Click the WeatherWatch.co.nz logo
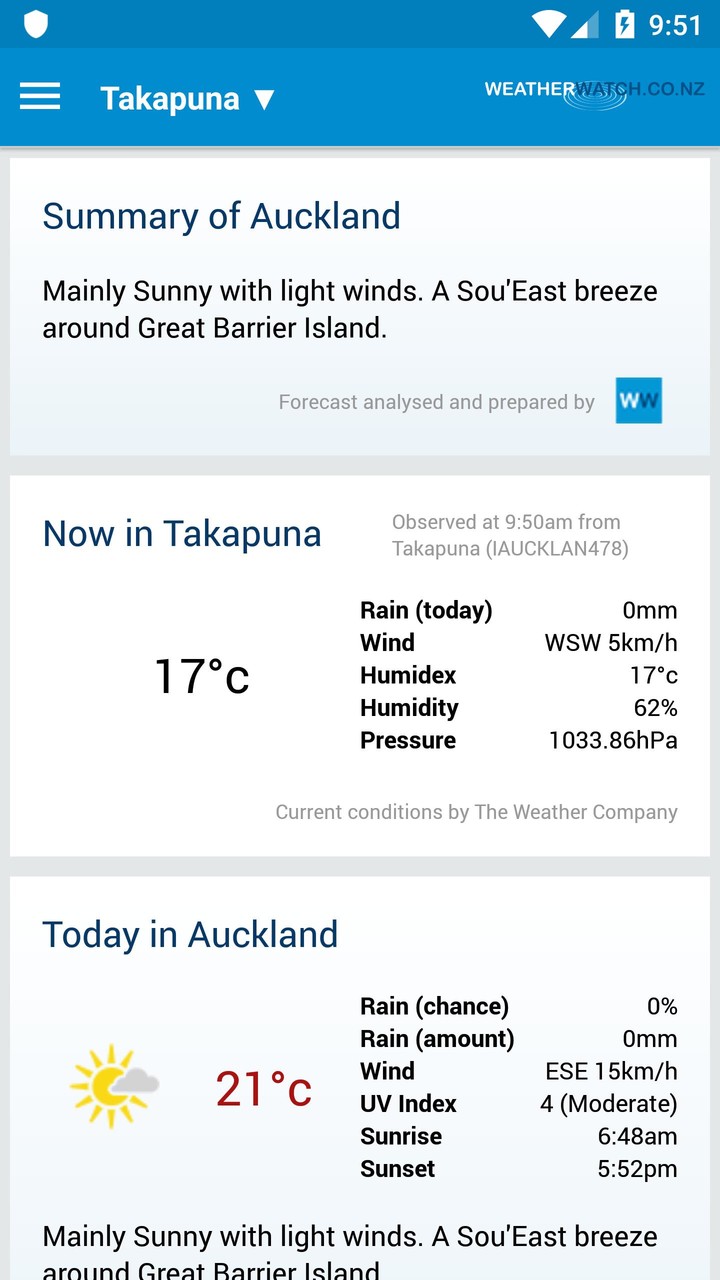720x1280 pixels. point(593,89)
